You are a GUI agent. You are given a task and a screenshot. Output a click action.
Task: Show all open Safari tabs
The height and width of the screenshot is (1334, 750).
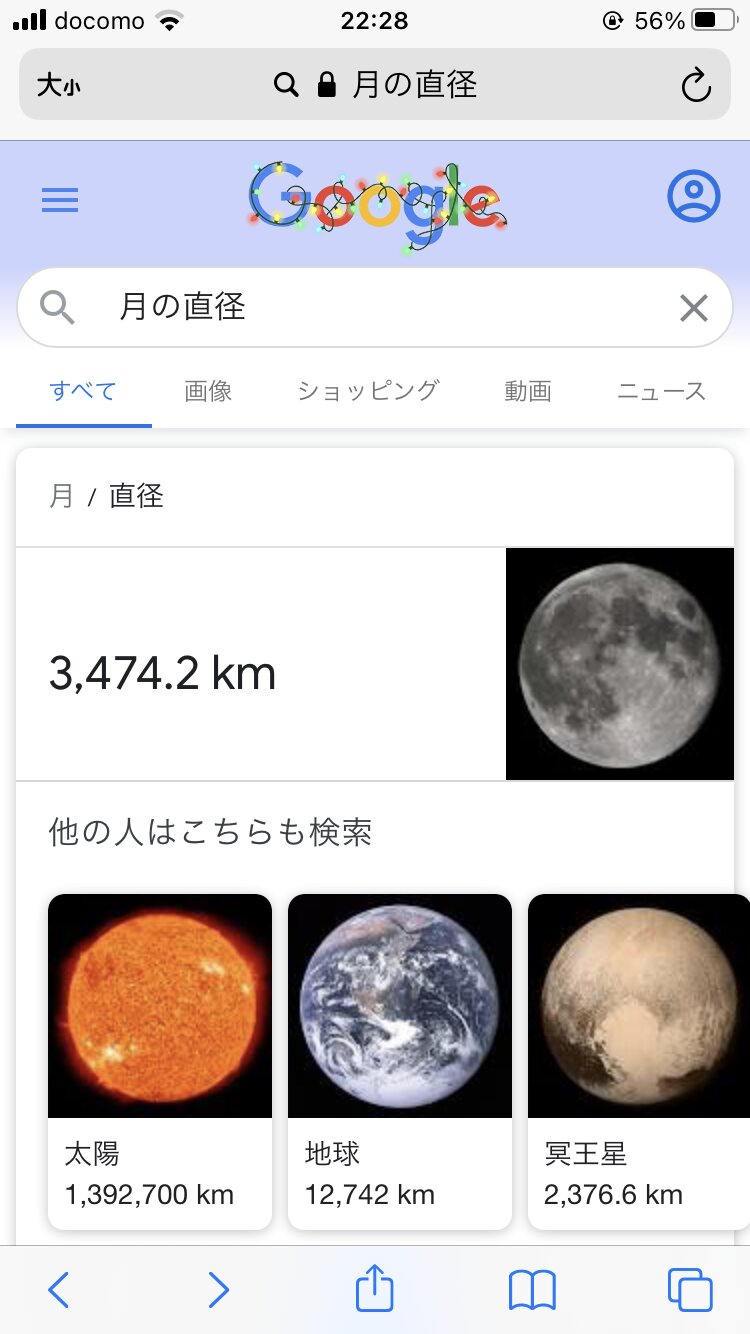[690, 1290]
